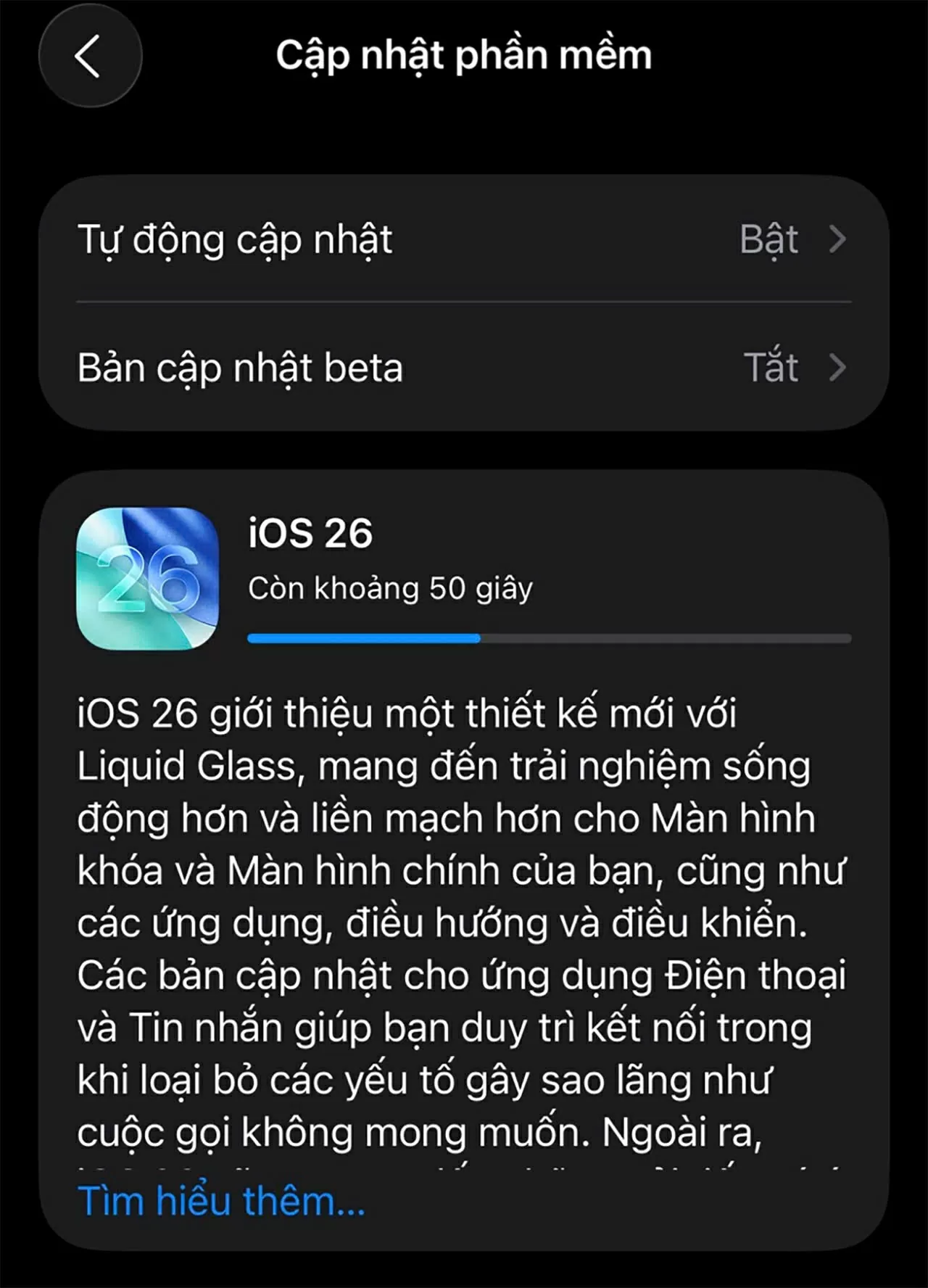Open Bản cập nhật beta settings showing Tắt
This screenshot has height=1288, width=928.
[x=464, y=366]
